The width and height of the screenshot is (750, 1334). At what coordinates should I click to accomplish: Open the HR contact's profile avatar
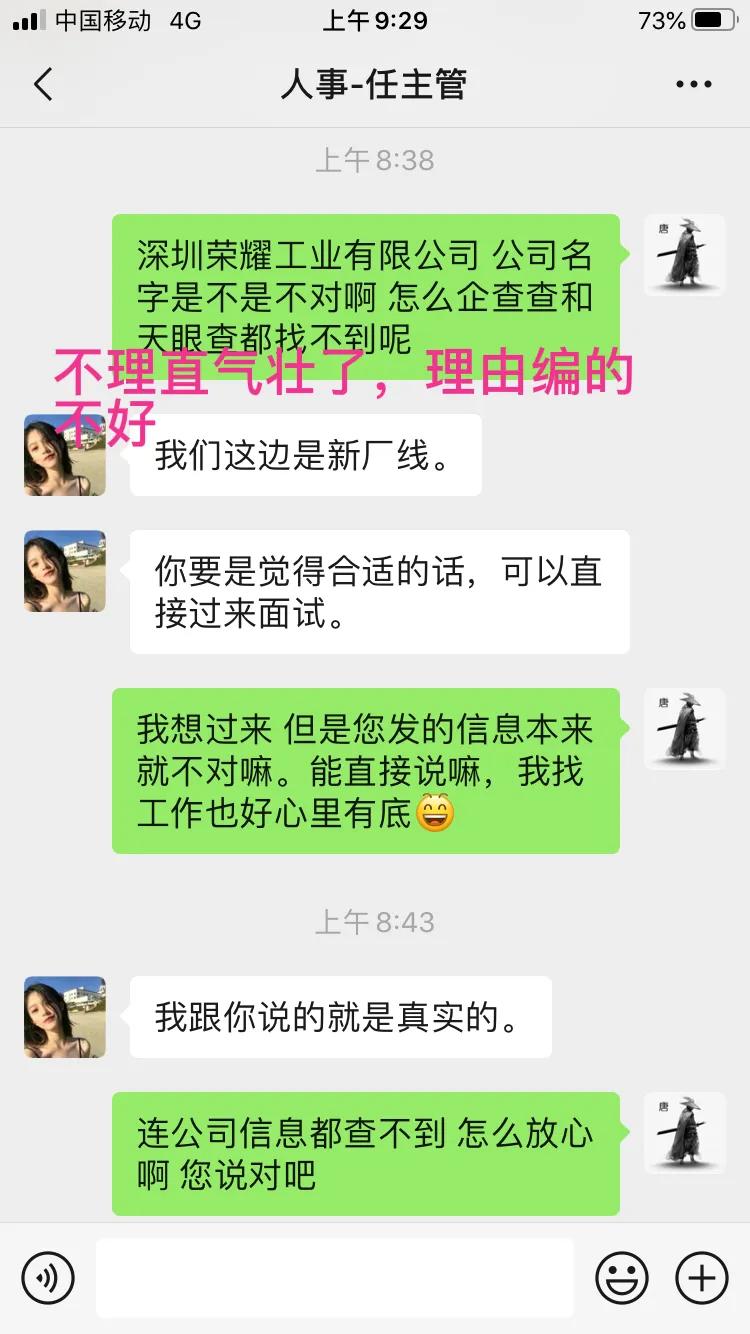point(64,453)
